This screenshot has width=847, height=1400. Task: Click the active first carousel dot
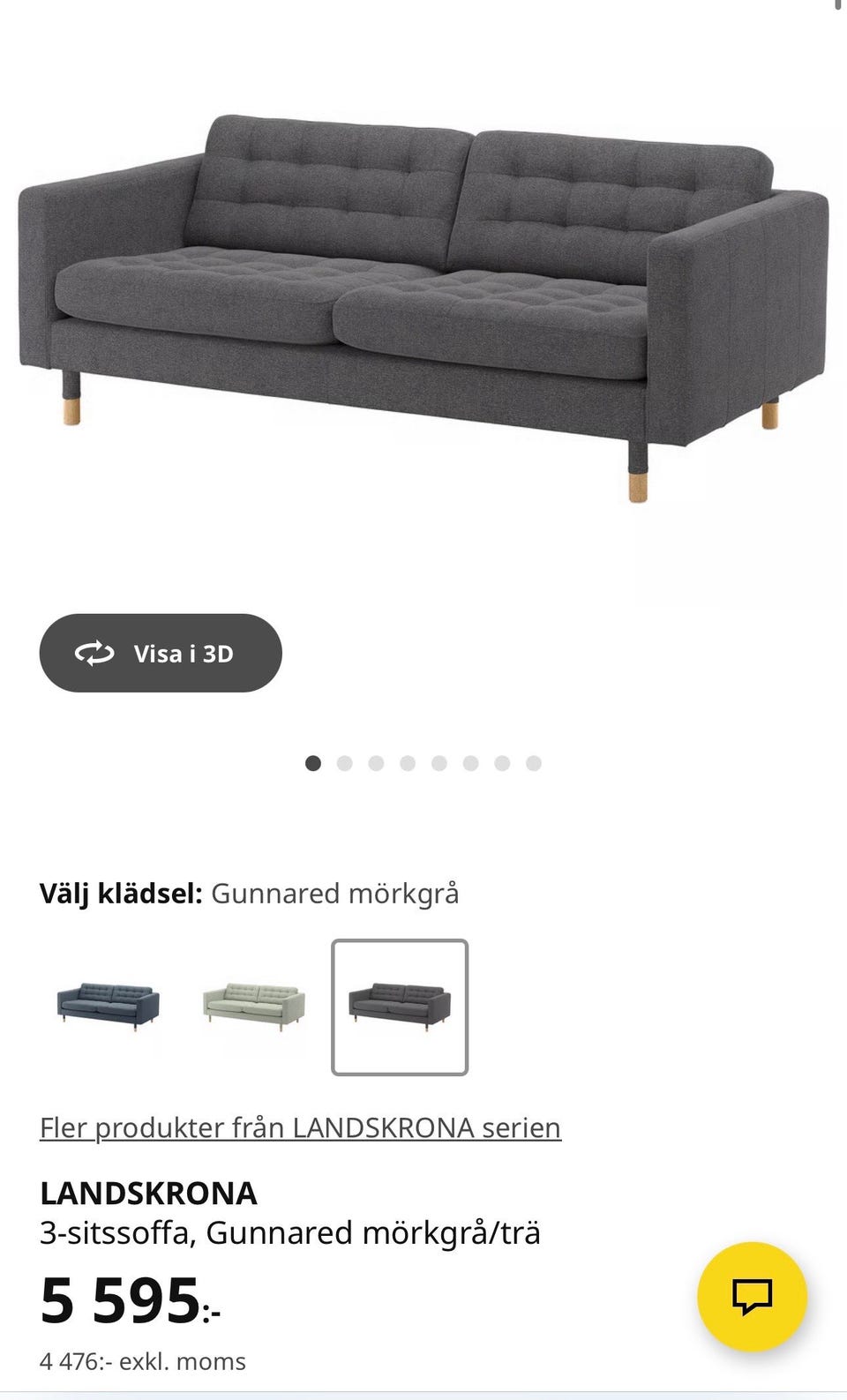point(311,762)
